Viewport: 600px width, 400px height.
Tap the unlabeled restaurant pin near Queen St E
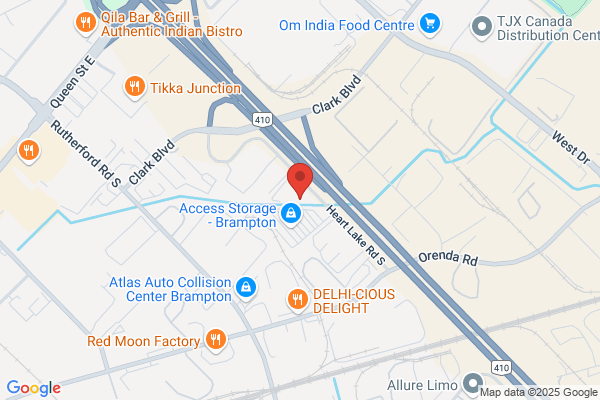pos(29,151)
